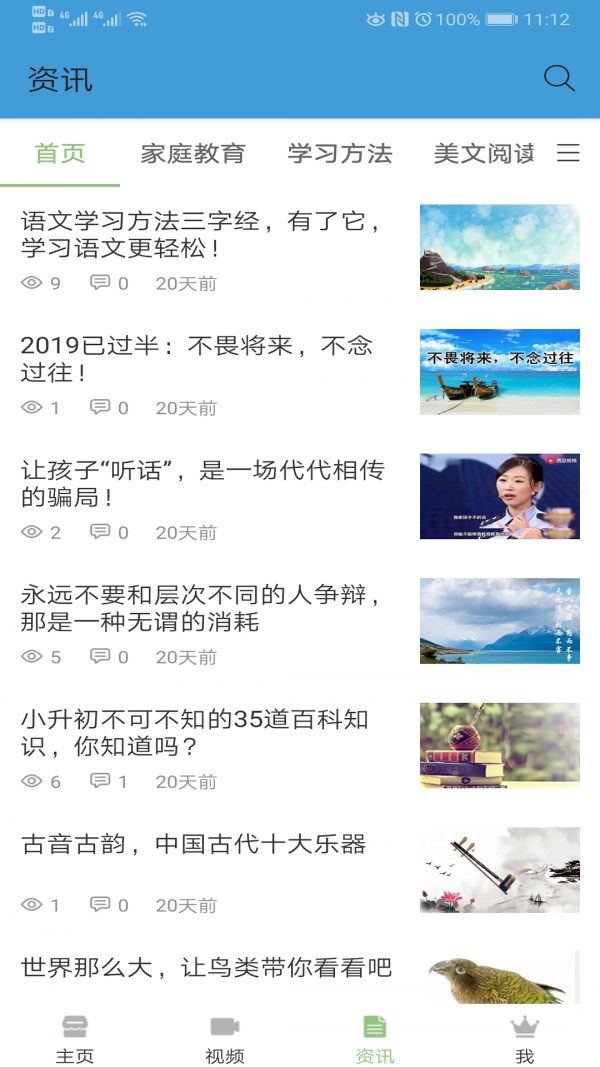Viewport: 600px width, 1067px height.
Task: Open the search magnifier icon
Action: point(559,79)
